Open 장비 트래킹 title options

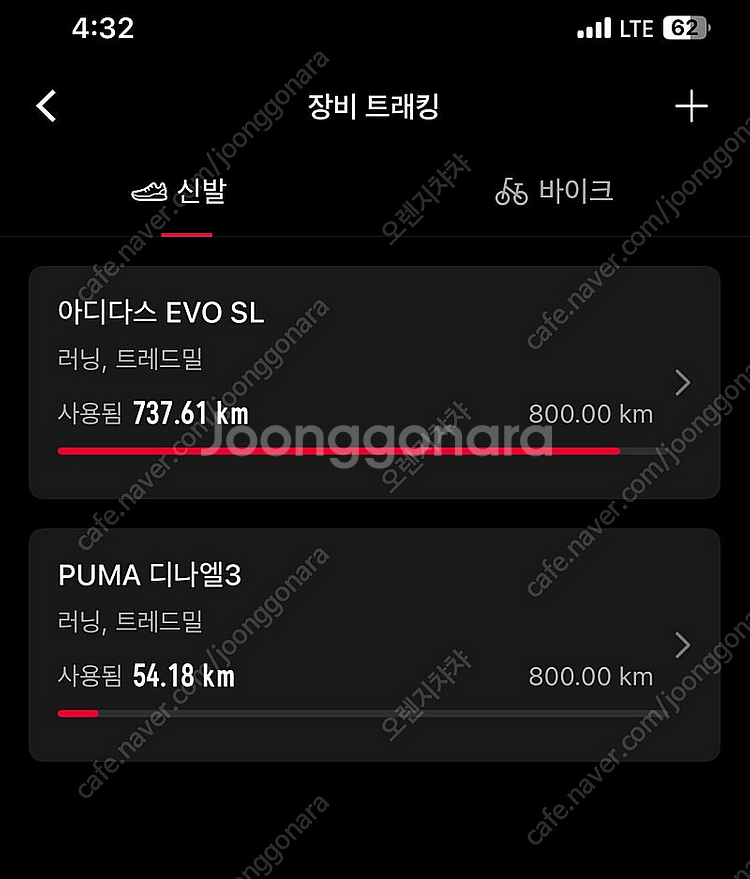pyautogui.click(x=375, y=106)
